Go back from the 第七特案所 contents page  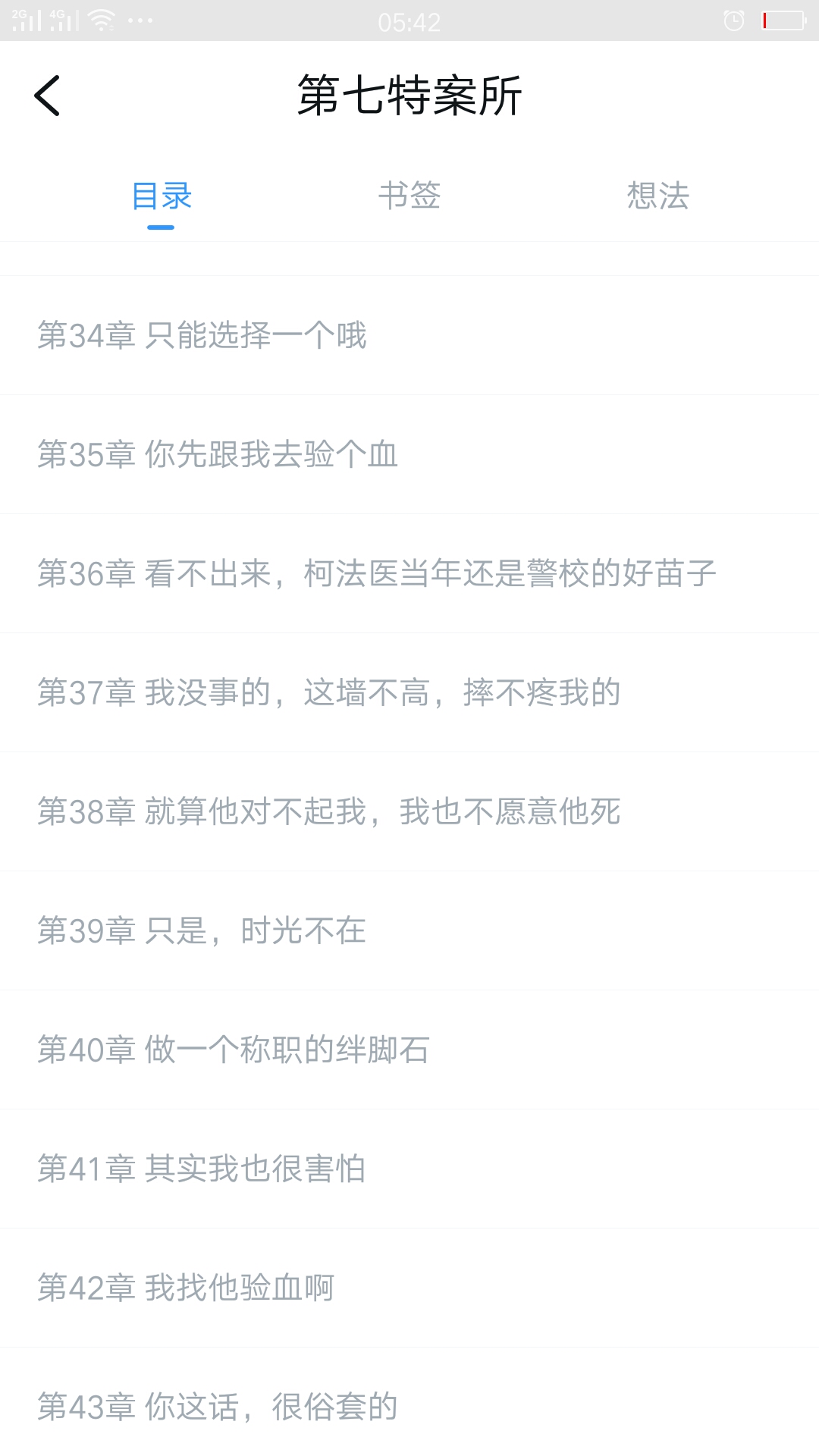click(47, 96)
